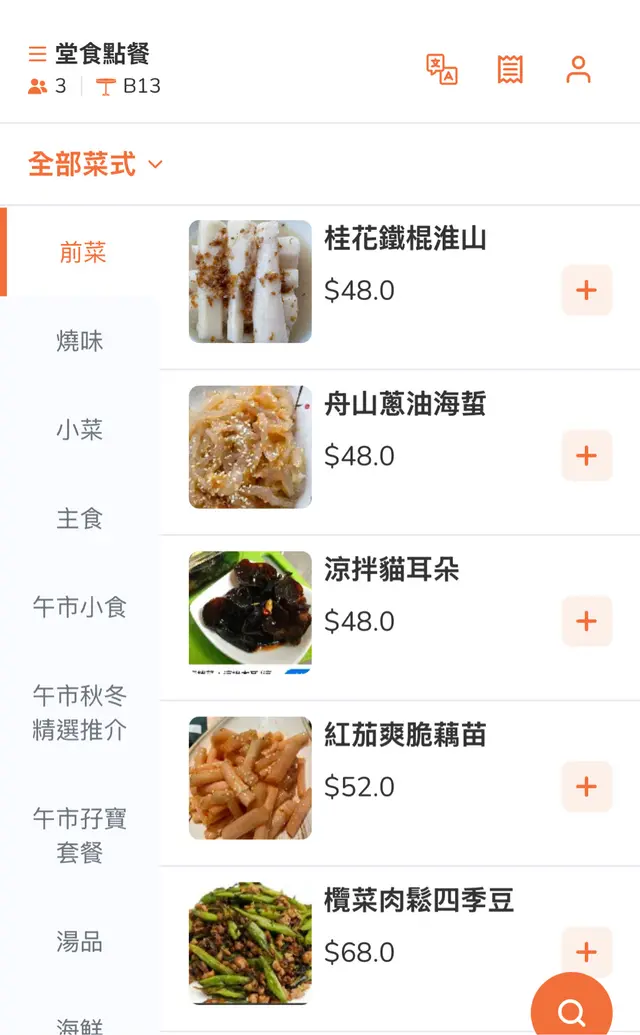Open the hamburger menu beside 堂食點餐
640x1035 pixels.
tap(37, 54)
